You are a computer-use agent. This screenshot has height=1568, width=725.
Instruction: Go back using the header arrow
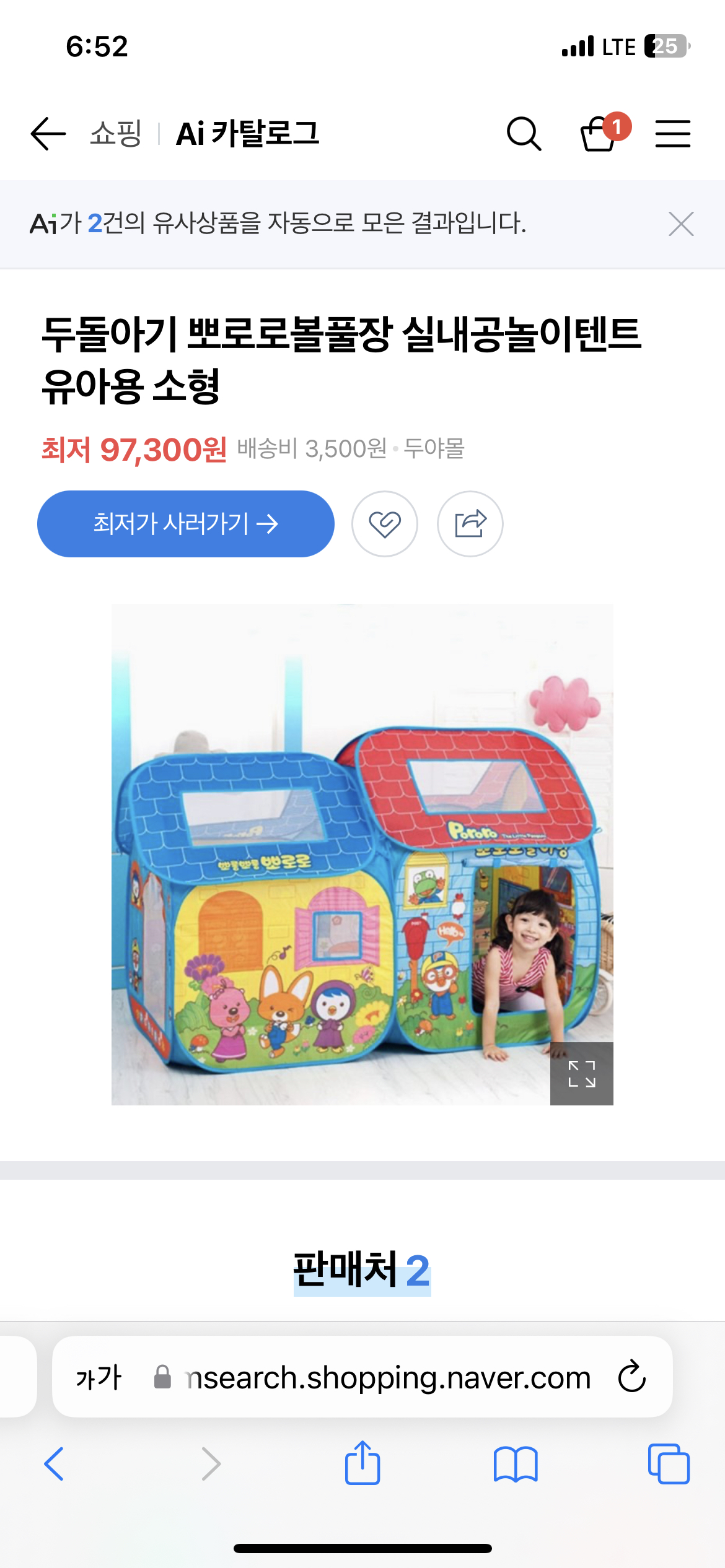(x=48, y=133)
